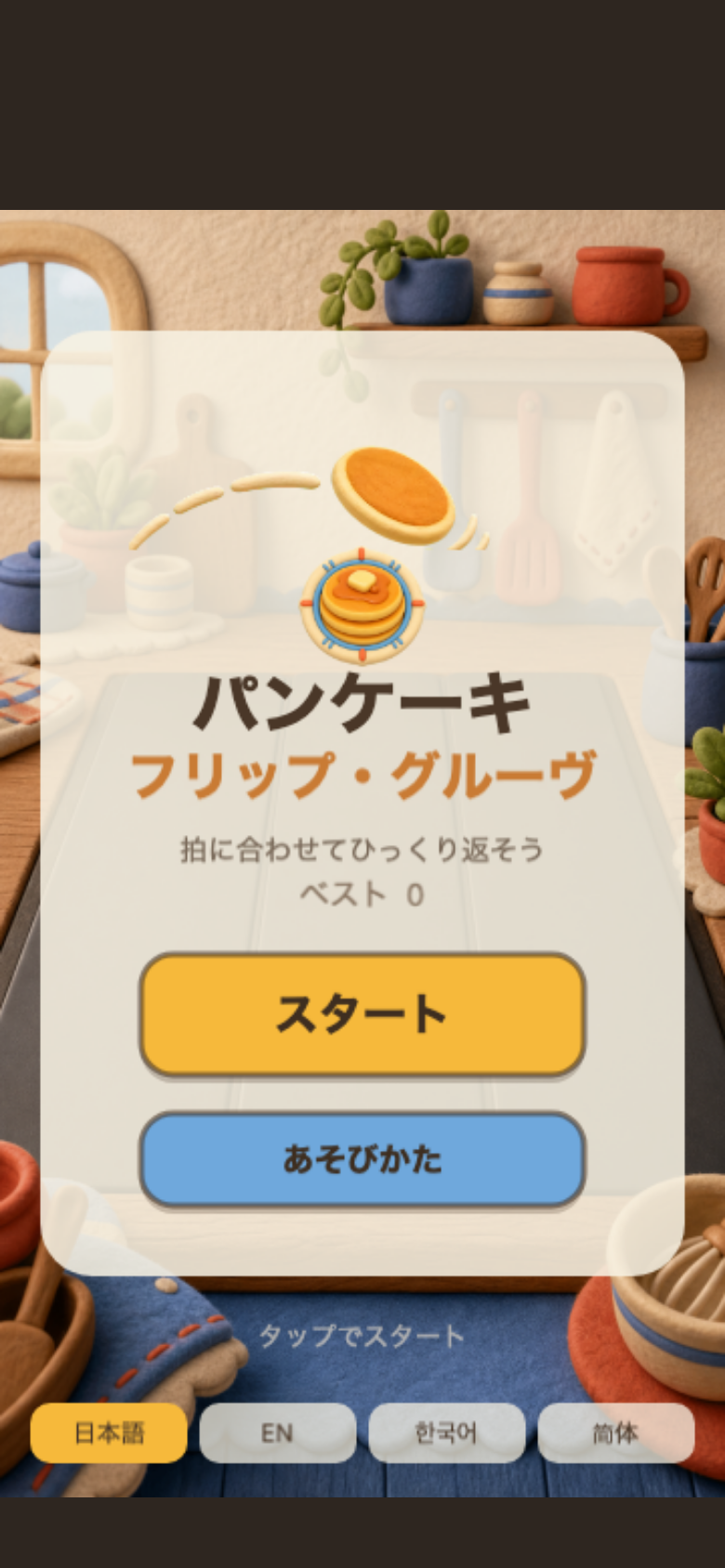Viewport: 725px width, 1568px height.
Task: Change language to 简体
Action: (615, 1432)
